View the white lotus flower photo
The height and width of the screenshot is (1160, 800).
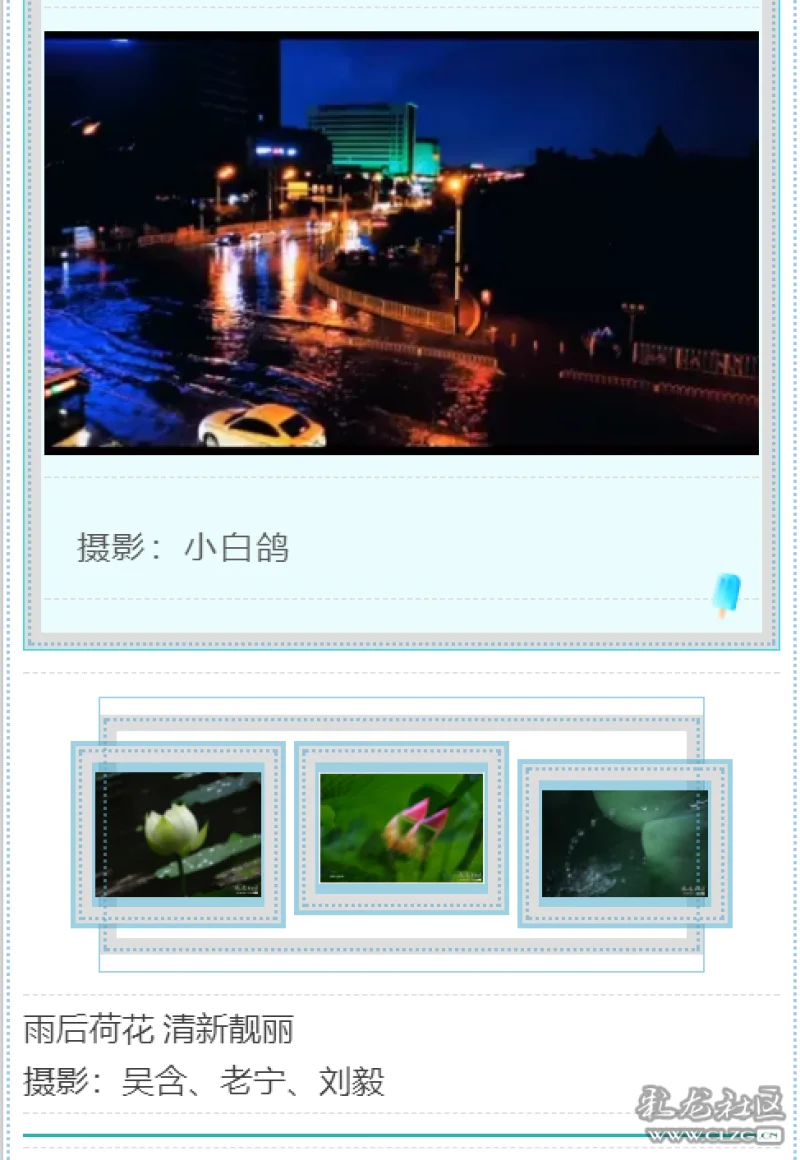pyautogui.click(x=178, y=834)
